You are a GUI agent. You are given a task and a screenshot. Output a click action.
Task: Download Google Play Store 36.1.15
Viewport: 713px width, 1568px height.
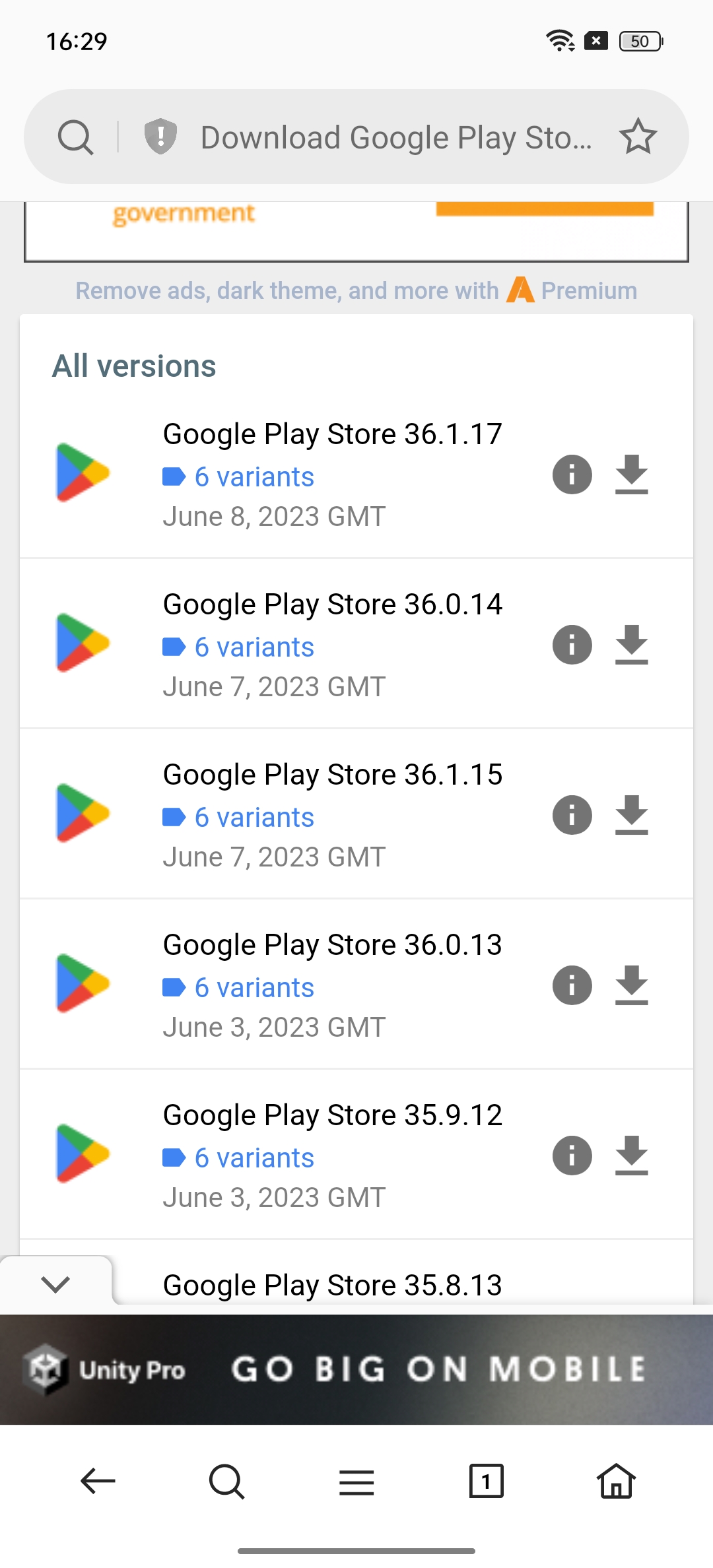click(x=632, y=815)
